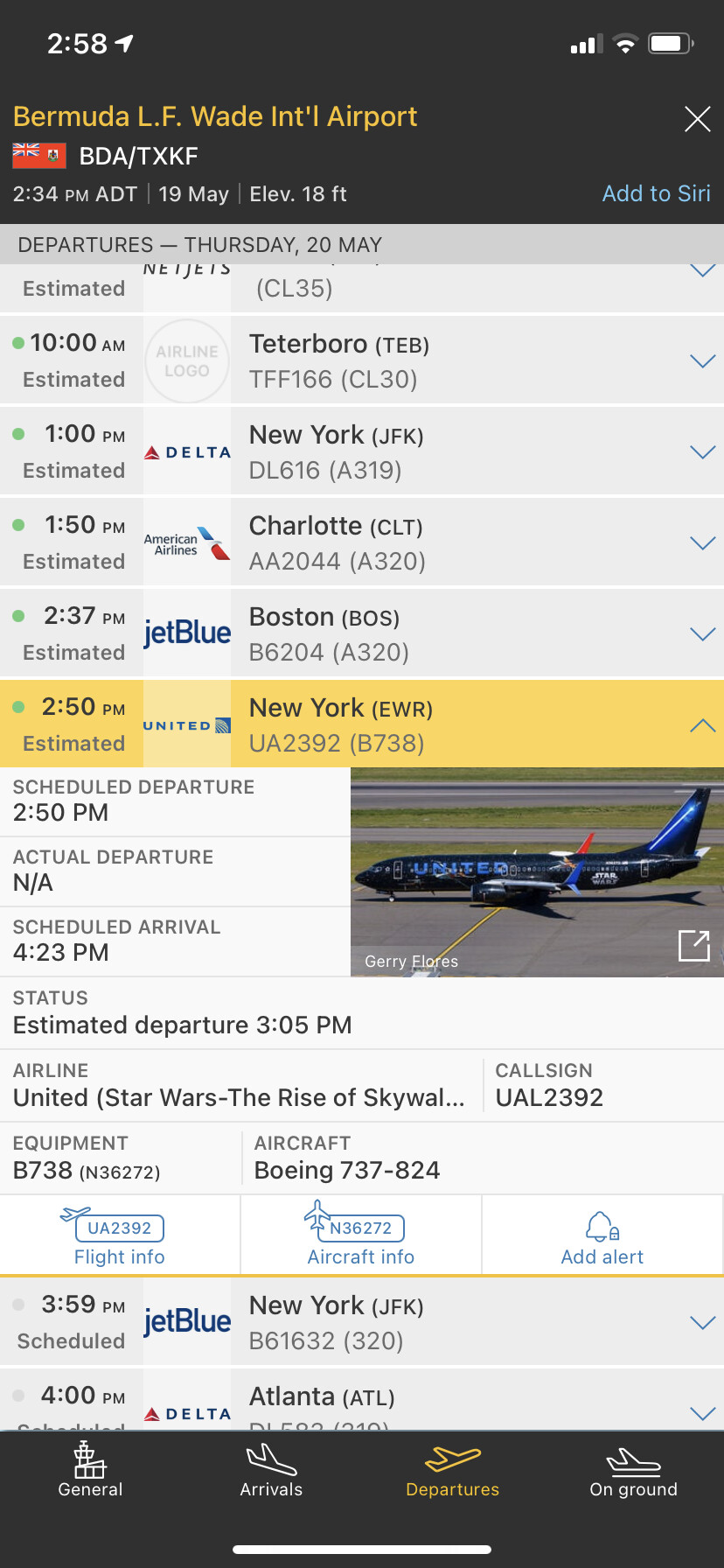Expand the JetBlue B61632 JFK flight
The width and height of the screenshot is (724, 1568).
(702, 1322)
